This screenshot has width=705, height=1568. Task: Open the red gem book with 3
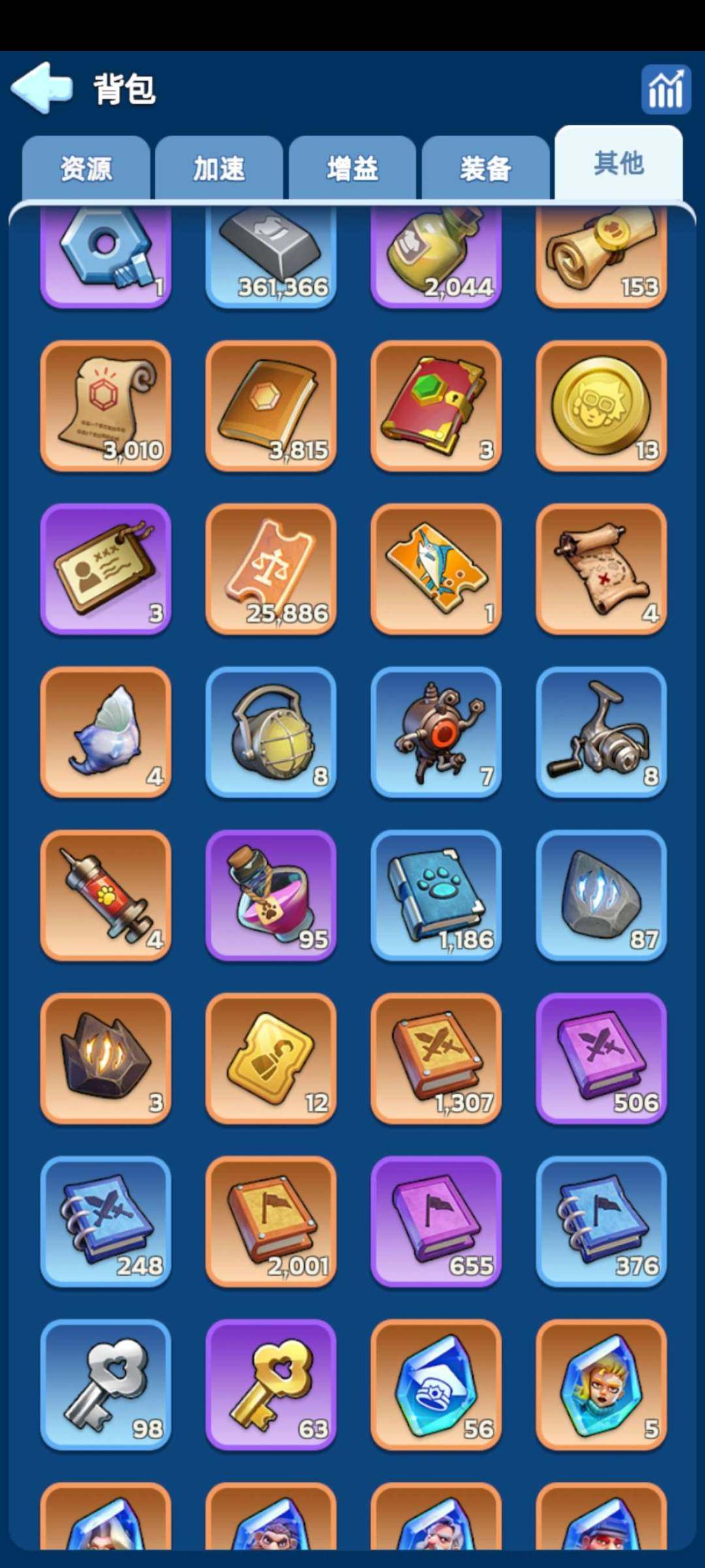[x=436, y=406]
